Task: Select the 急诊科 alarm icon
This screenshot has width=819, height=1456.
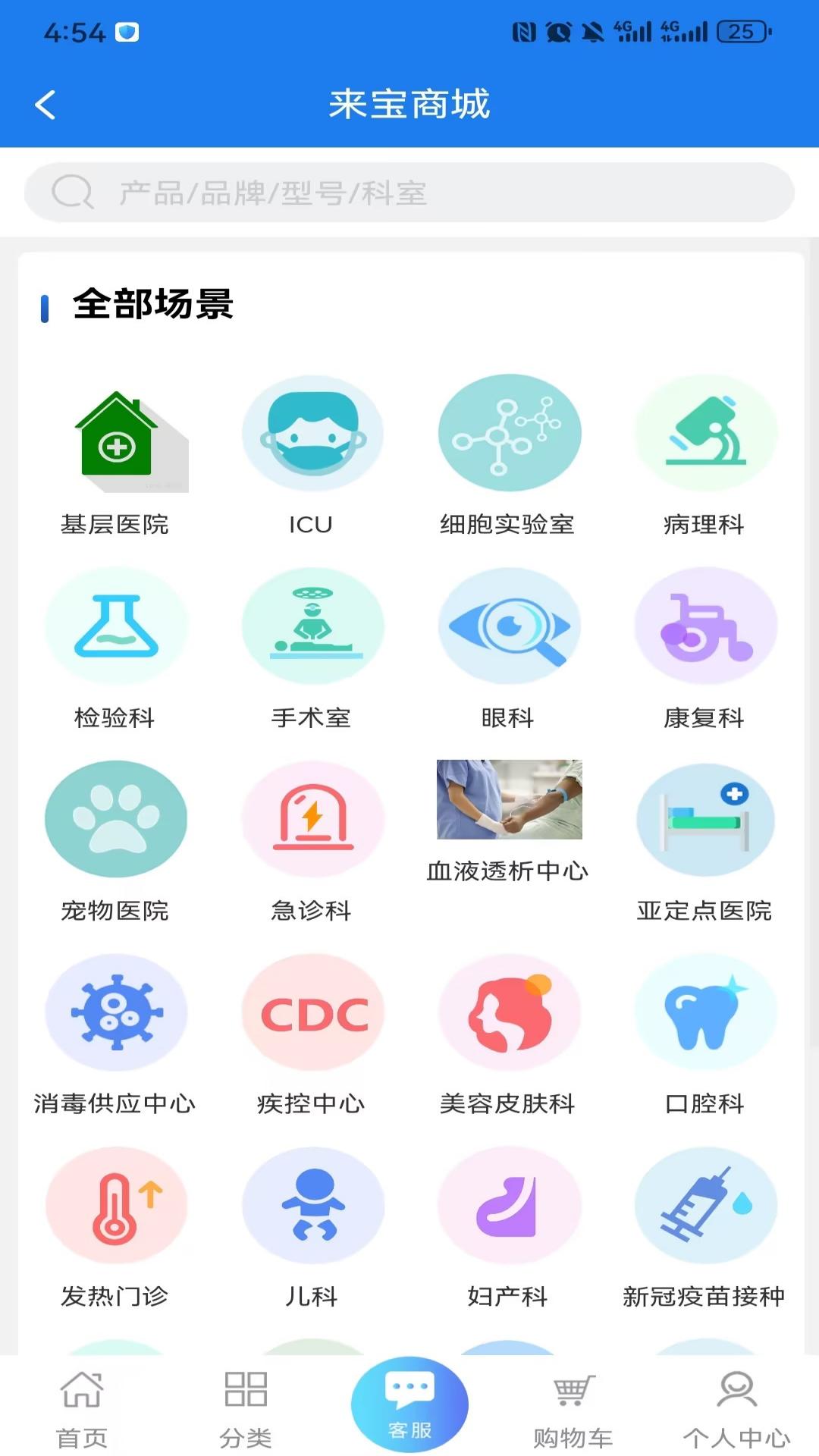Action: coord(313,817)
